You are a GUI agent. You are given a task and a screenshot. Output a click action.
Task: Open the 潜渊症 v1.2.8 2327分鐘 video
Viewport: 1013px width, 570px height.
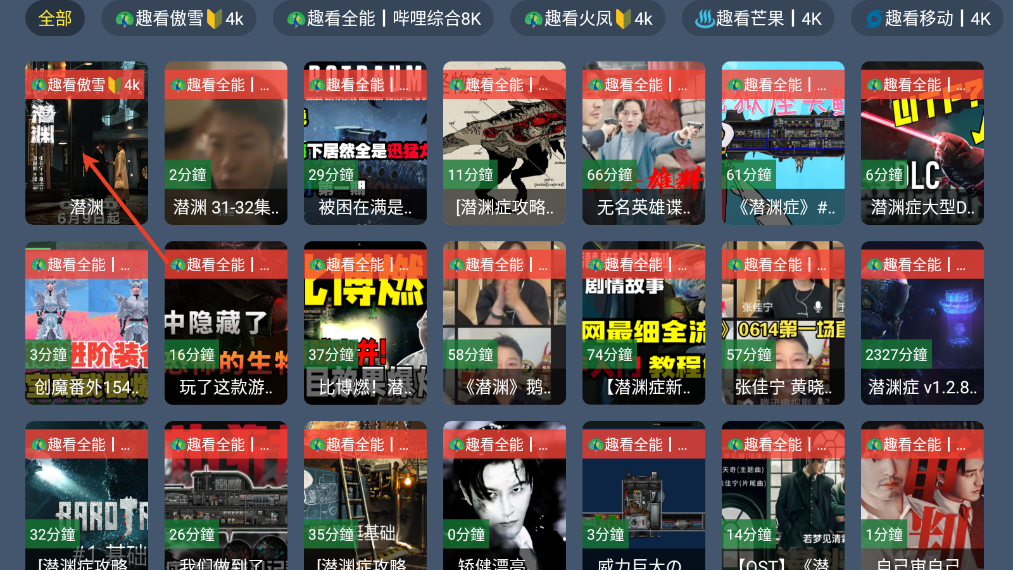tap(922, 323)
